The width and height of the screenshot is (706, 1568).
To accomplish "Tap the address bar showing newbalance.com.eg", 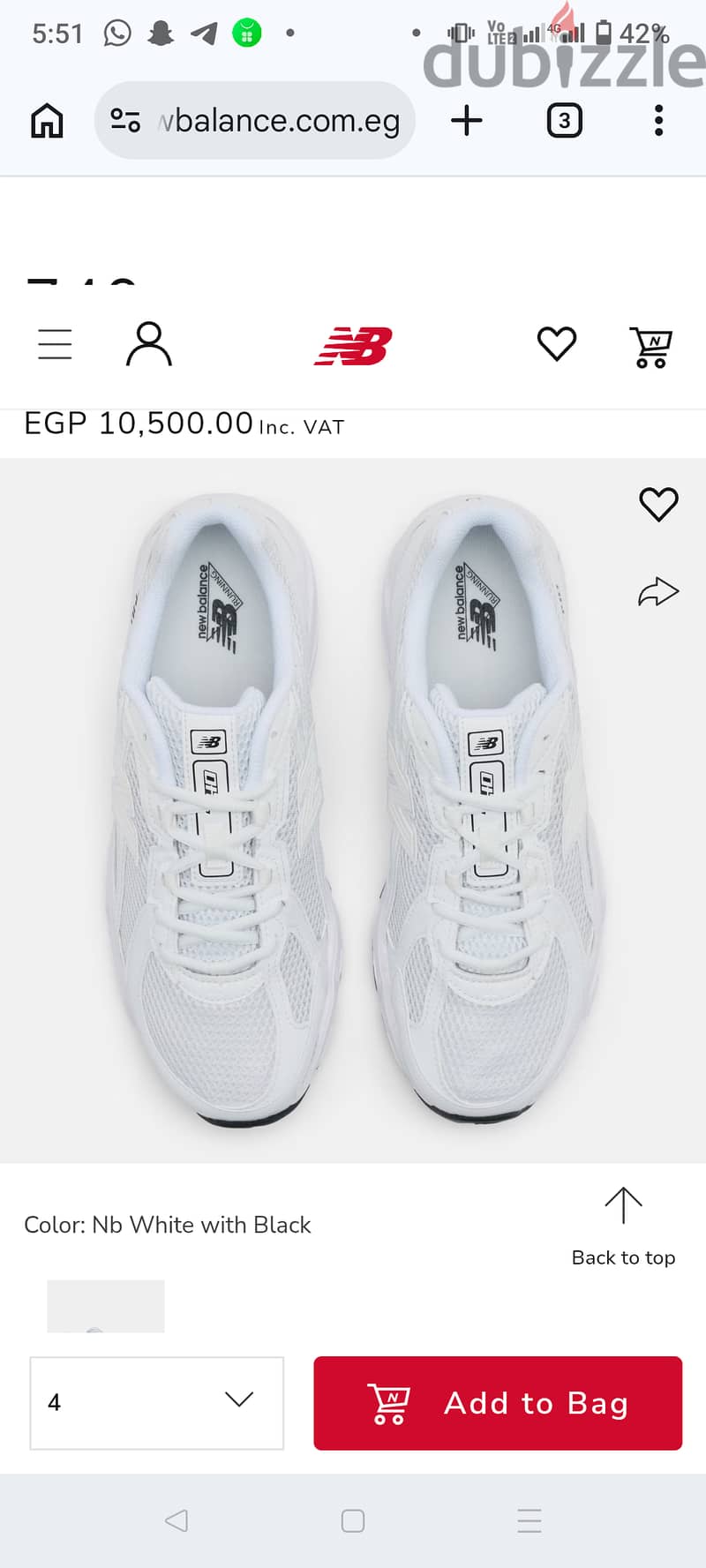I will (254, 121).
